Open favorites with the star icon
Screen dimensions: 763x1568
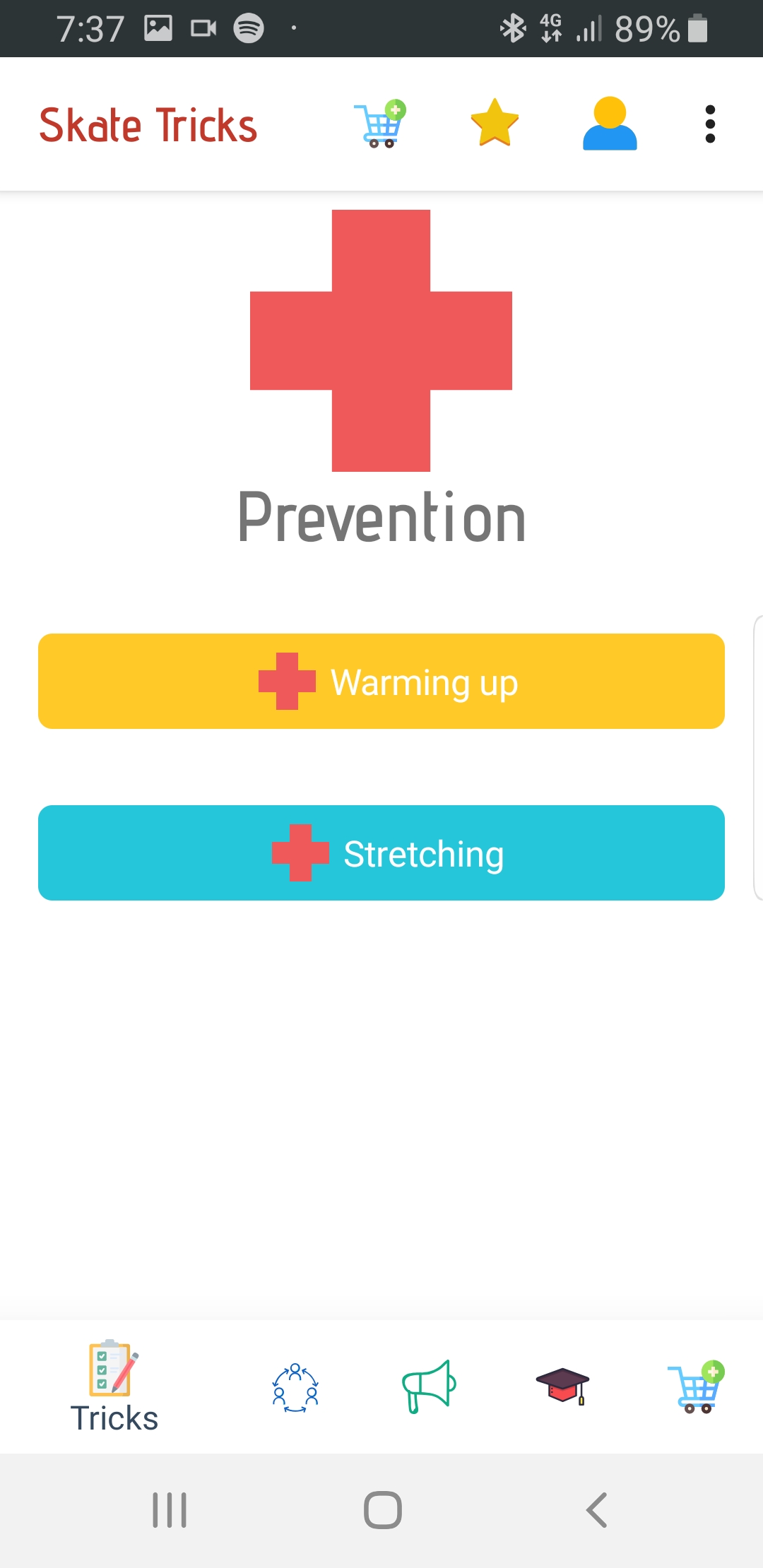point(495,124)
